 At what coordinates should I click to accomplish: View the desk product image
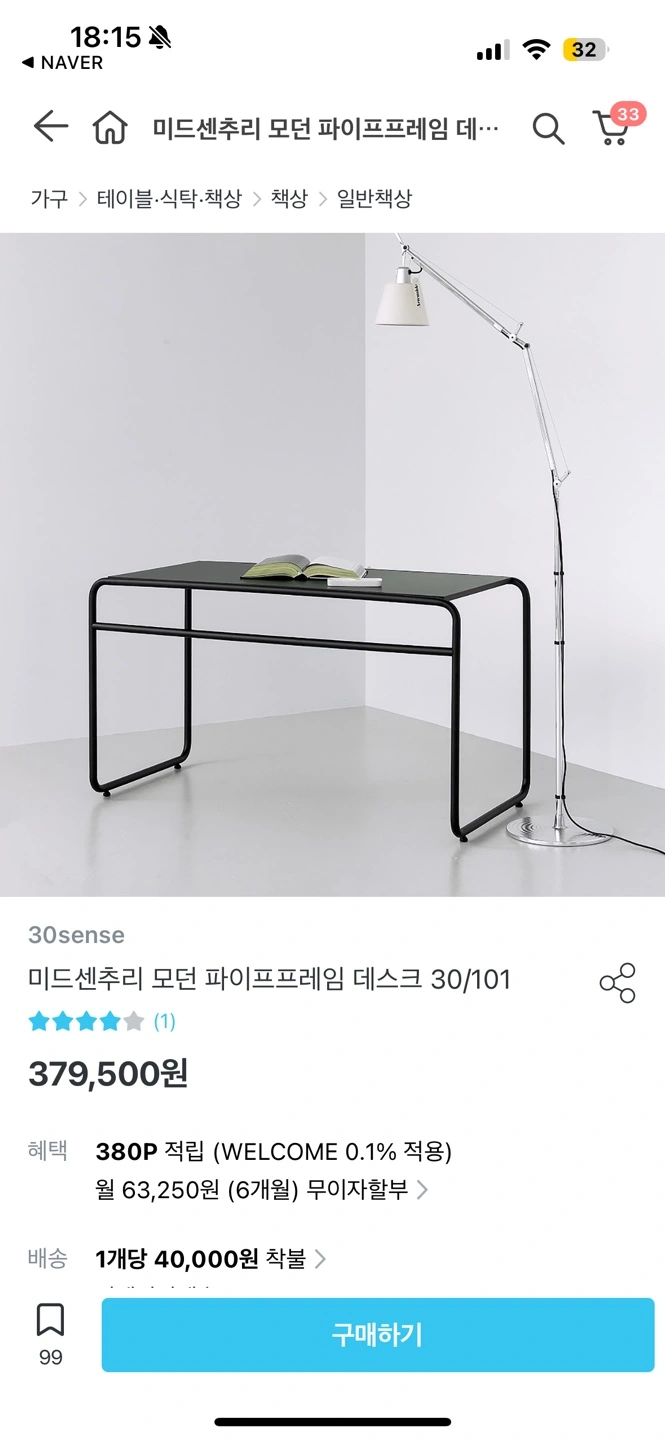332,565
